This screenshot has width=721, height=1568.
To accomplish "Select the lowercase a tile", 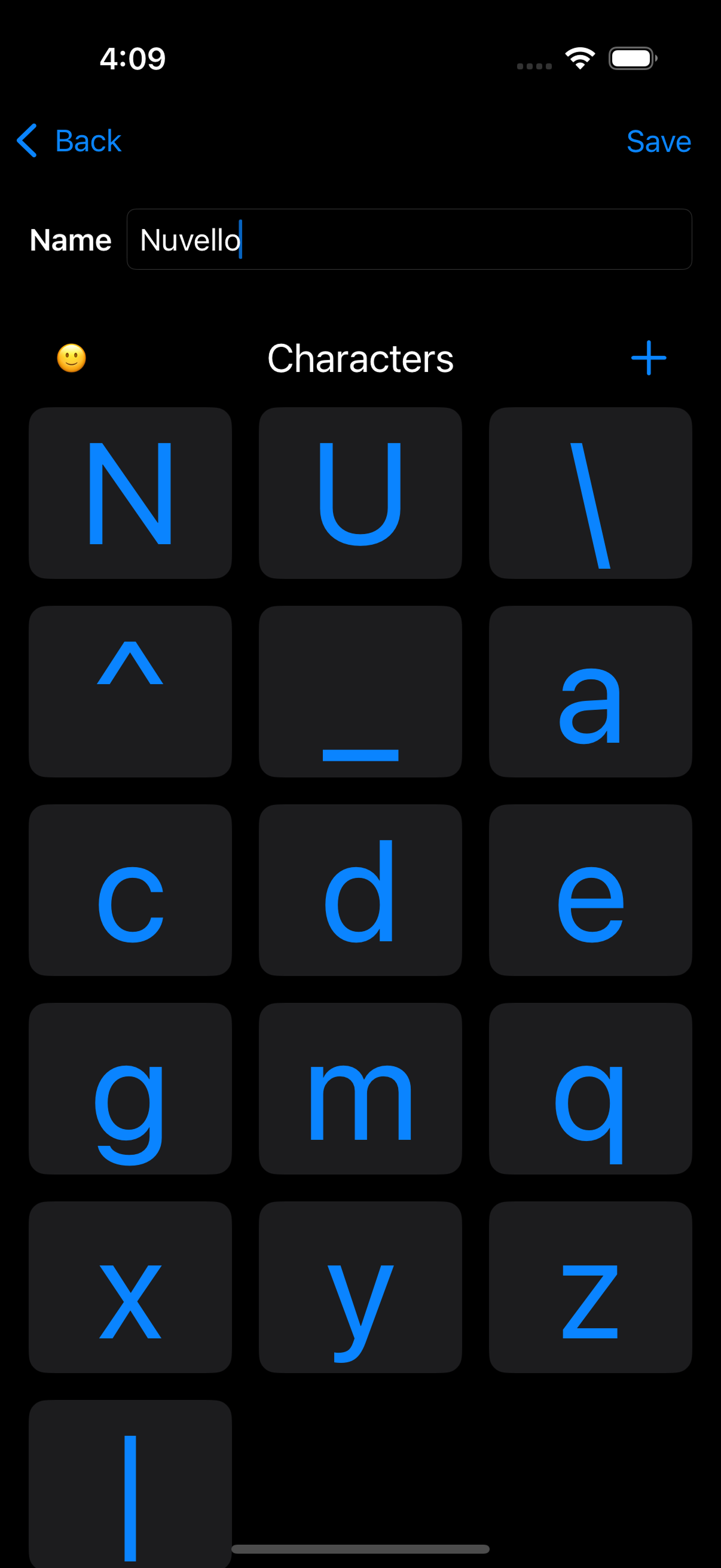I will tap(590, 691).
